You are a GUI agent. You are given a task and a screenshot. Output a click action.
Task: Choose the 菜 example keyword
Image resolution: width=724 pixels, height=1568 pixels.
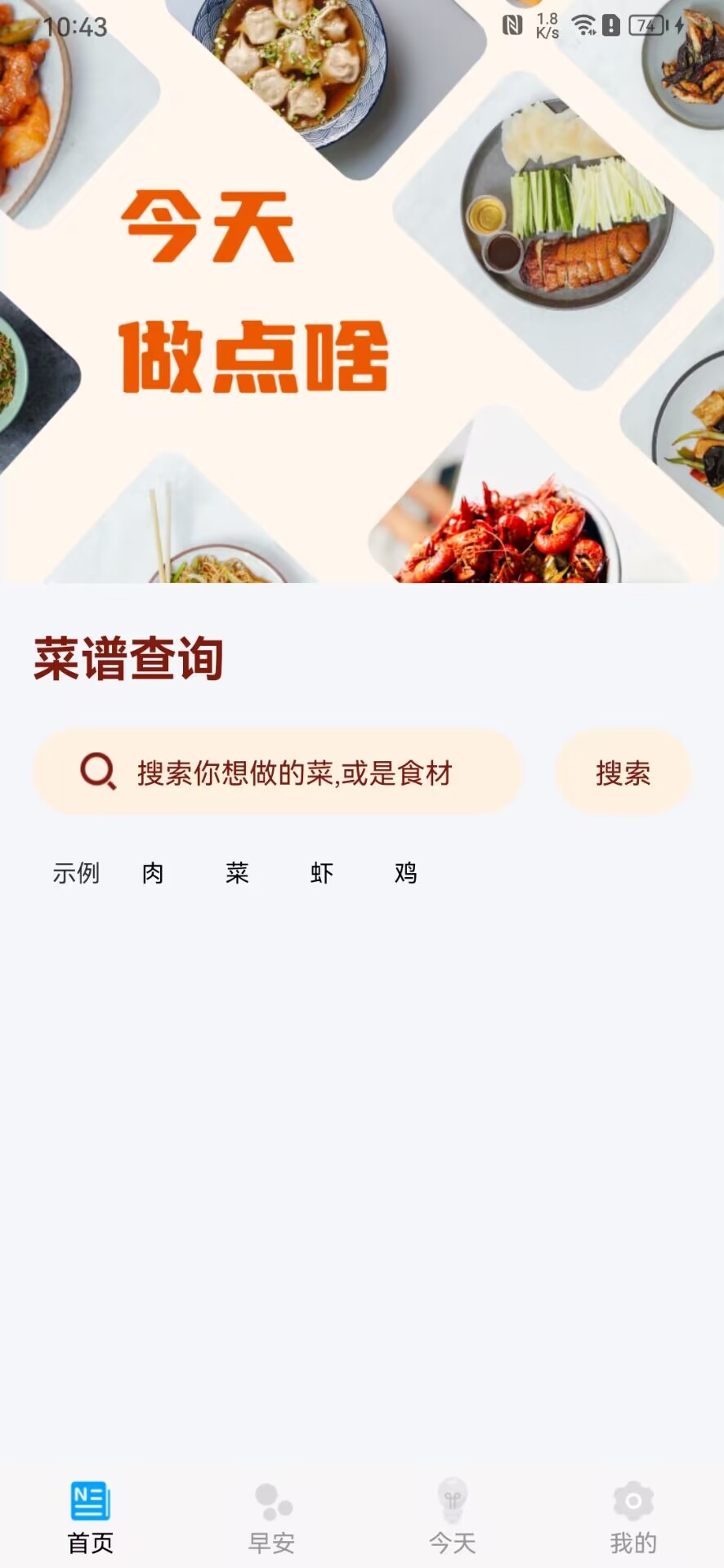(237, 873)
